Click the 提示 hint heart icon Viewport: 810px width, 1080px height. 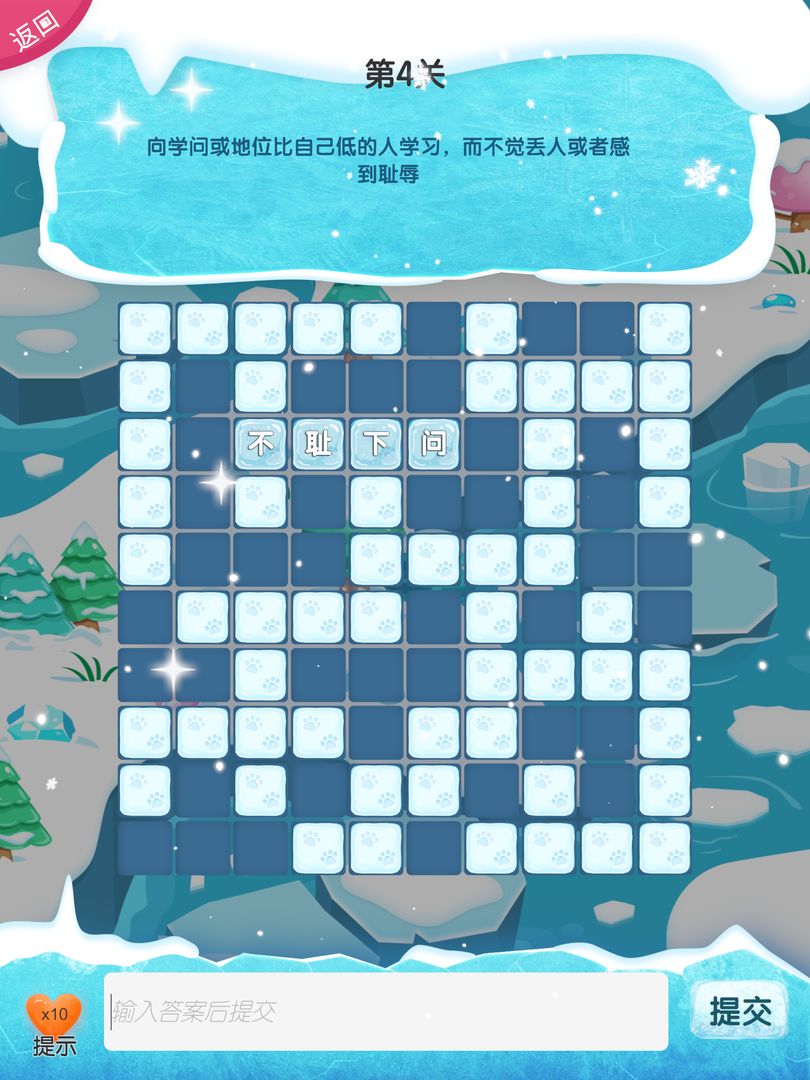pyautogui.click(x=55, y=1013)
